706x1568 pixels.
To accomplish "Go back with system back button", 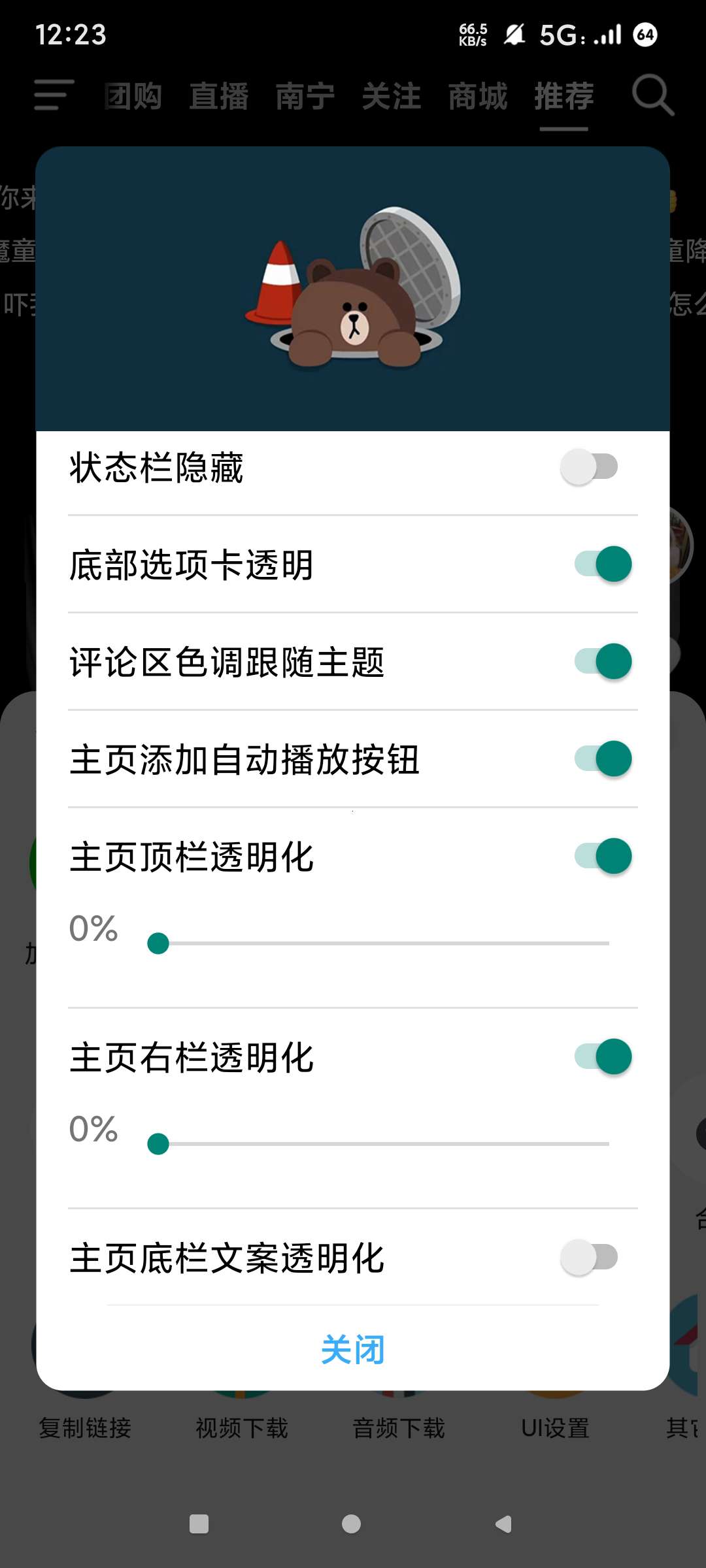I will tap(503, 1524).
